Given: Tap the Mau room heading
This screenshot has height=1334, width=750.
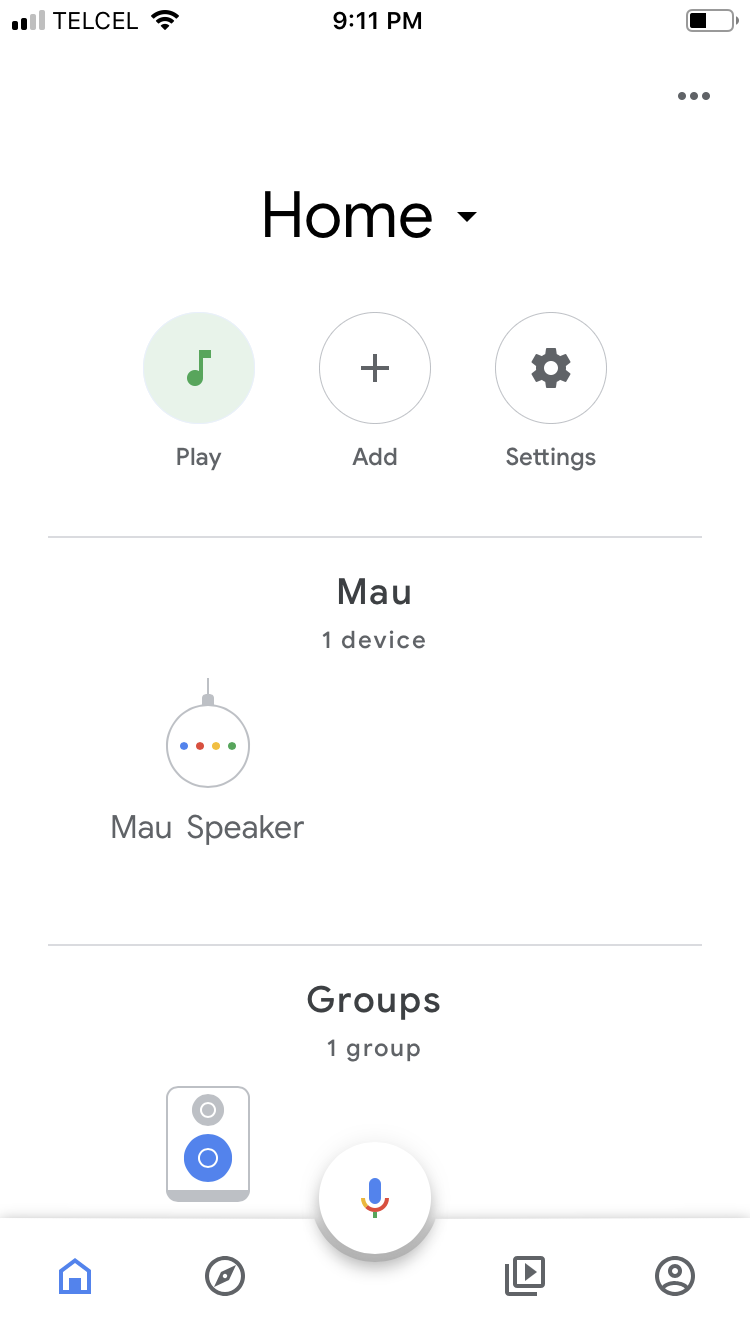Looking at the screenshot, I should click(x=373, y=591).
